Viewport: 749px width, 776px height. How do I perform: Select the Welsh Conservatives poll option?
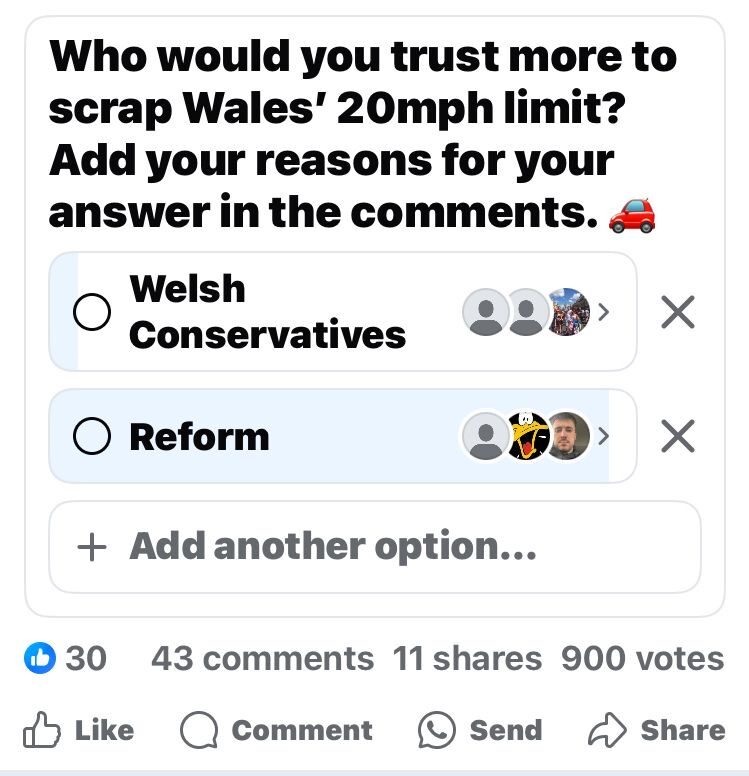point(92,313)
